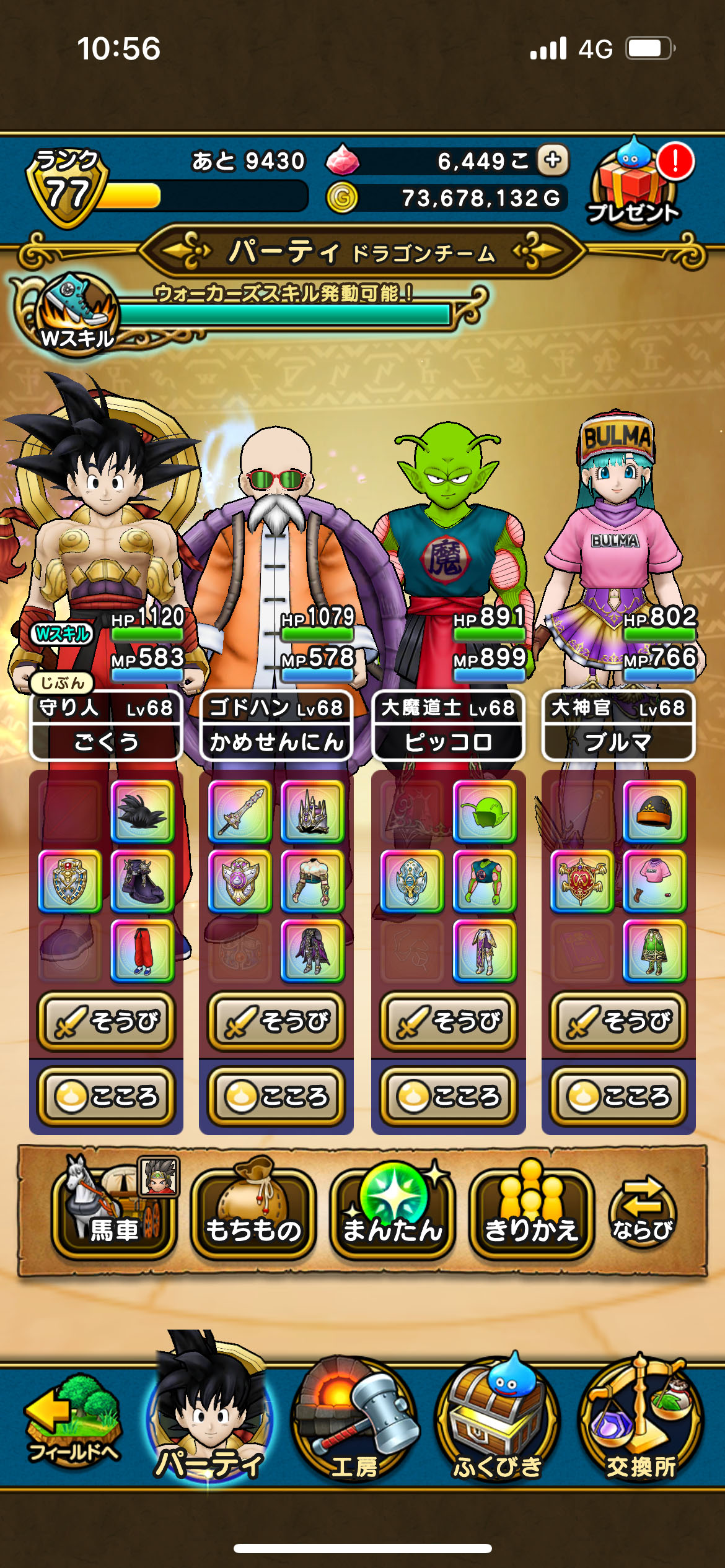
Task: Open そうび equipment for ごくう
Action: point(107,1021)
